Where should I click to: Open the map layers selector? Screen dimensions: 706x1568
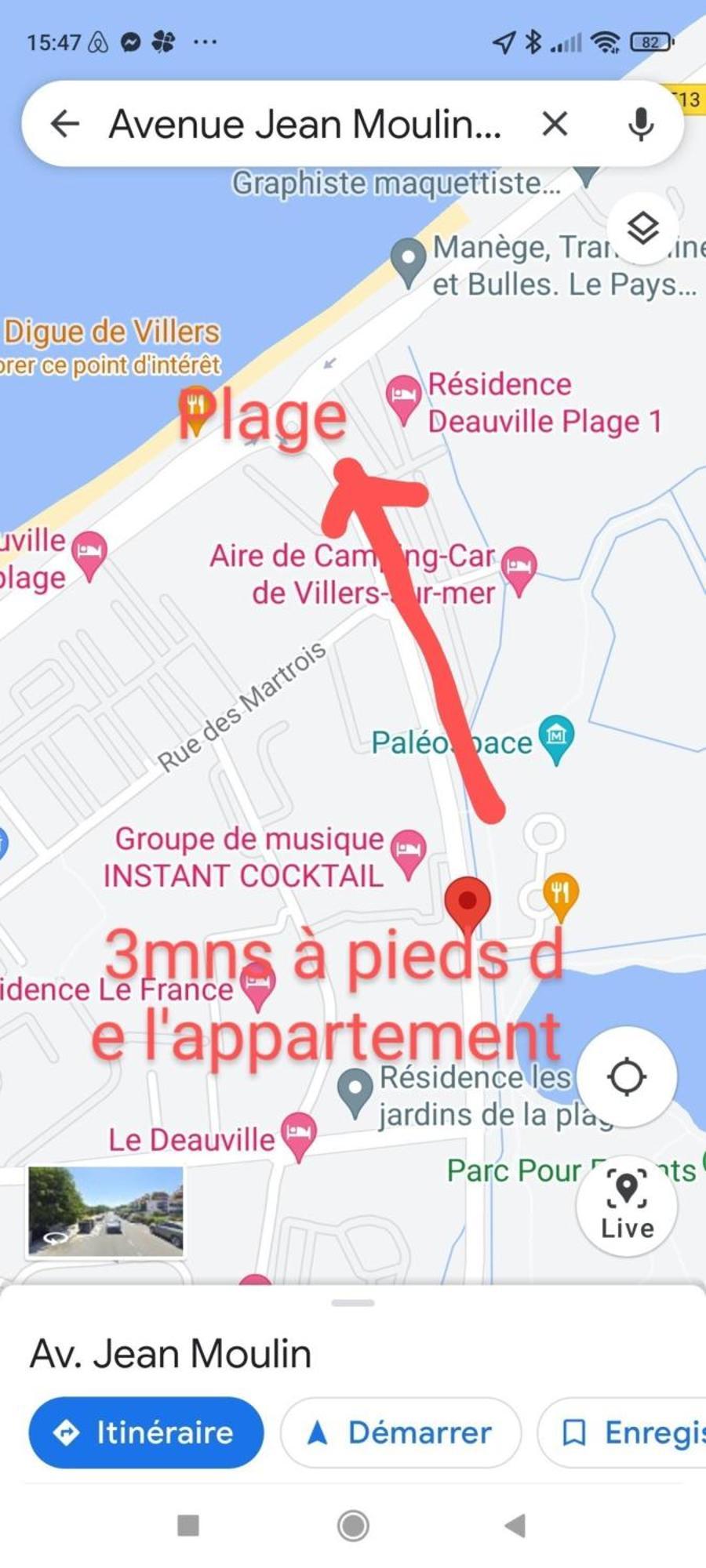[x=642, y=228]
